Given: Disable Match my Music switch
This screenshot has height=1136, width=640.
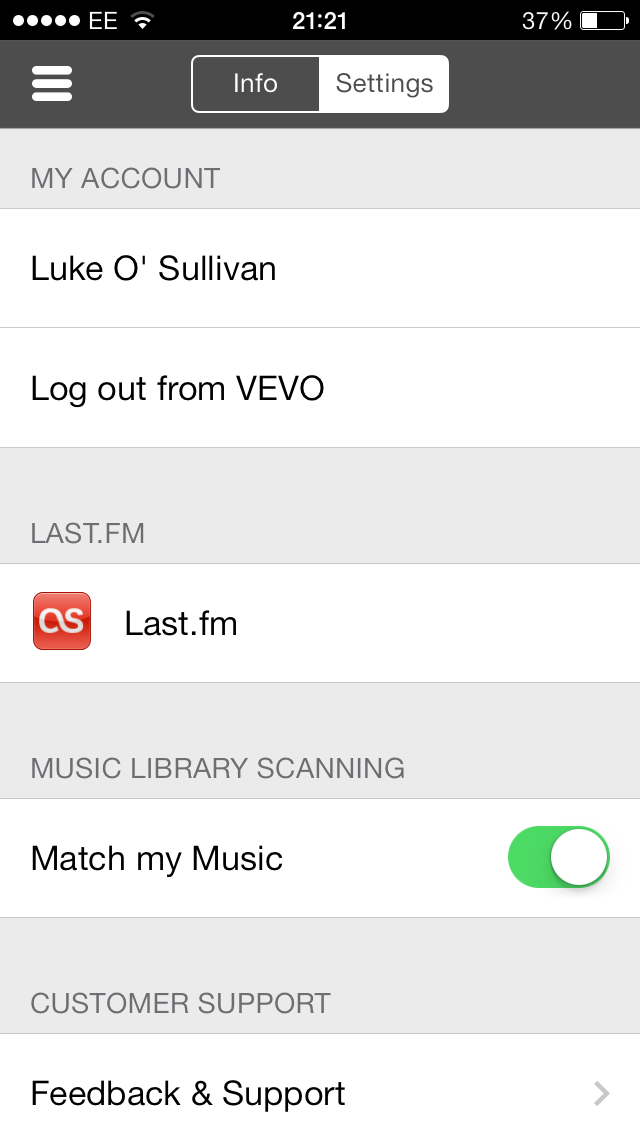Looking at the screenshot, I should pos(558,857).
